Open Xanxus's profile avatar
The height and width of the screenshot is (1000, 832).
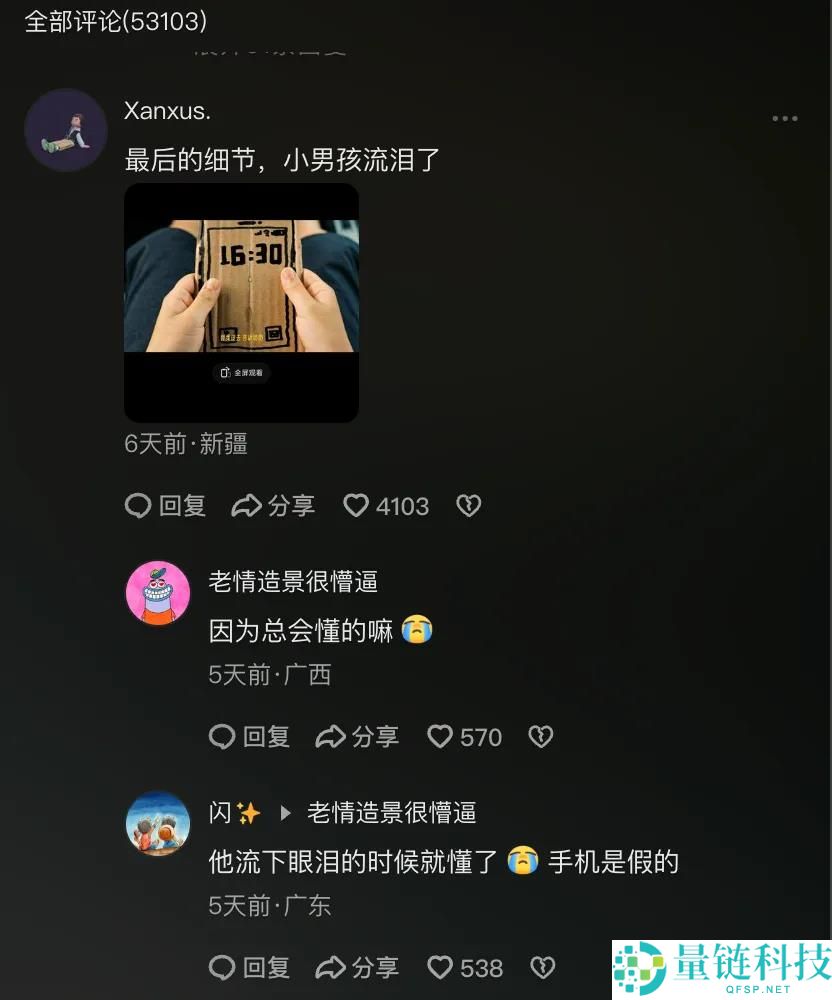66,130
